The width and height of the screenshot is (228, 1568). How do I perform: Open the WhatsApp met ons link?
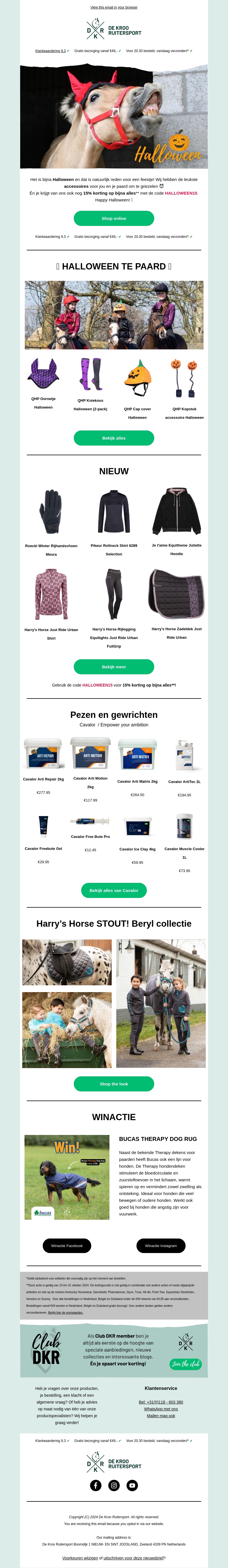click(x=161, y=1408)
